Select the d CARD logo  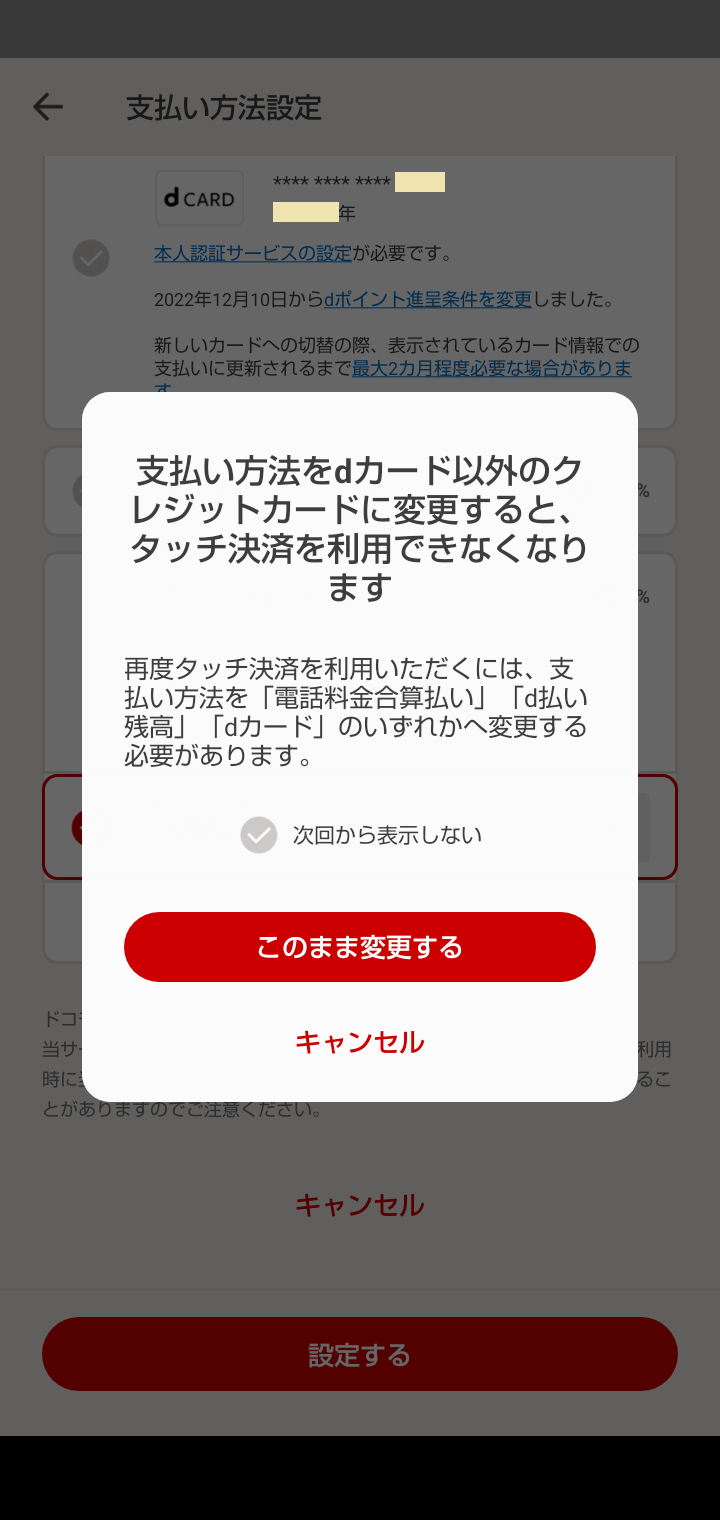[x=199, y=198]
